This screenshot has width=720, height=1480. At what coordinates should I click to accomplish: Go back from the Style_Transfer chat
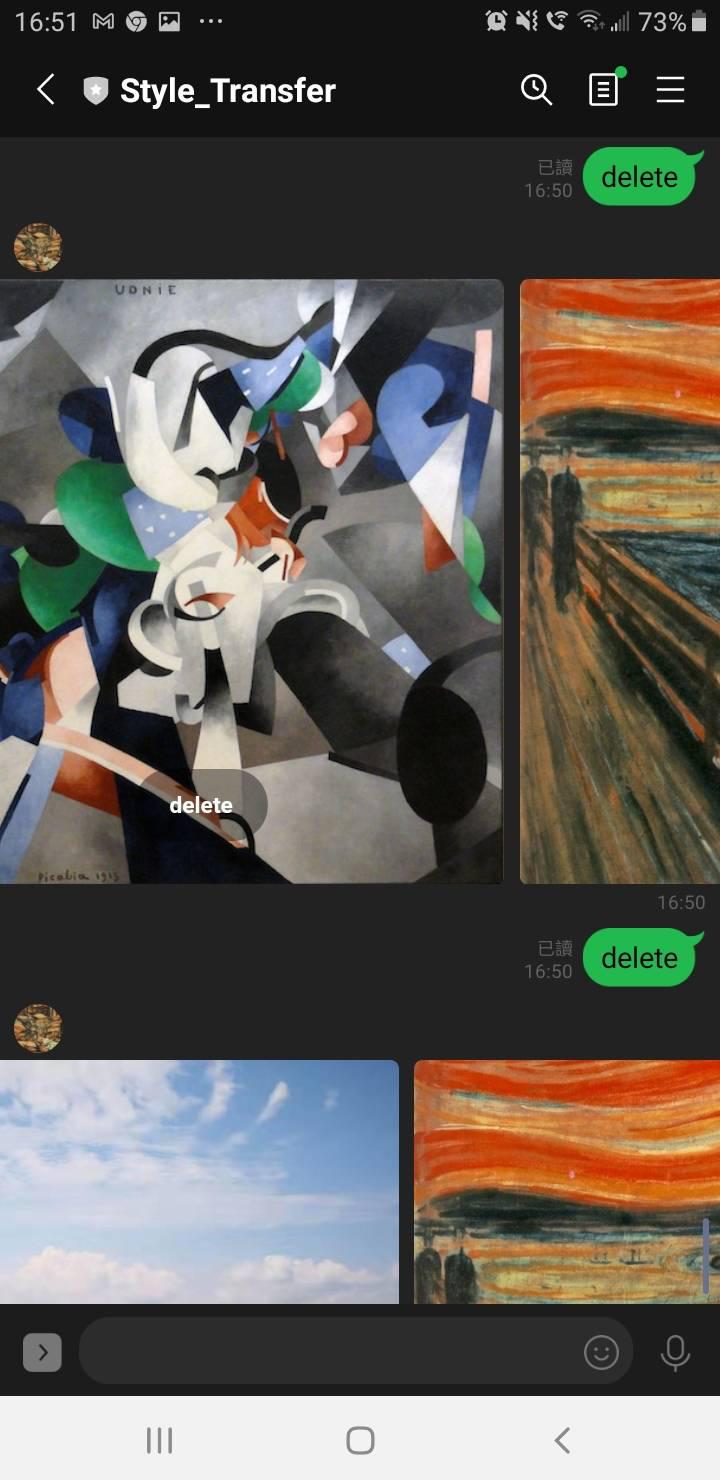point(45,90)
